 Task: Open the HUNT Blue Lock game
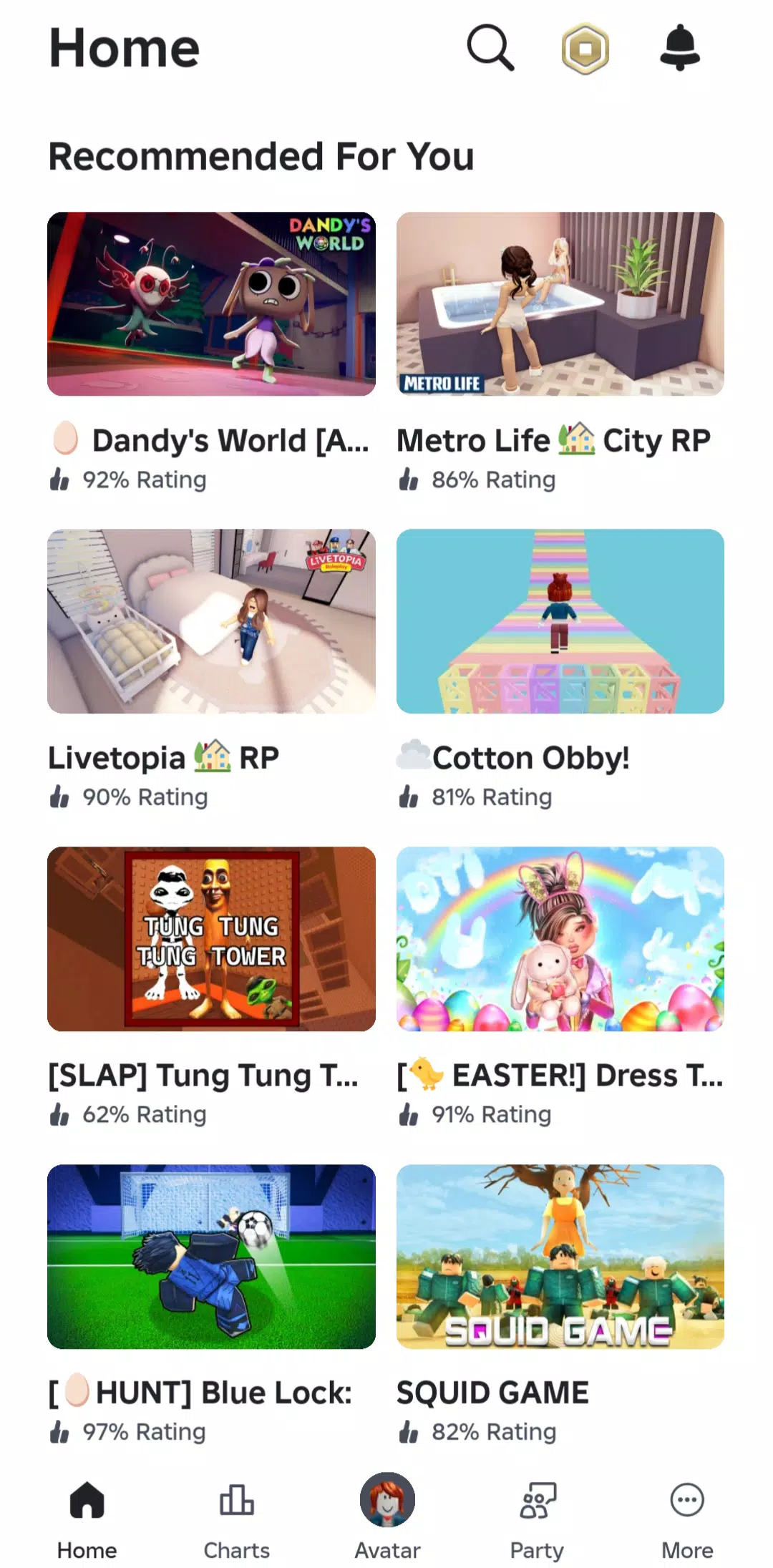(211, 1257)
